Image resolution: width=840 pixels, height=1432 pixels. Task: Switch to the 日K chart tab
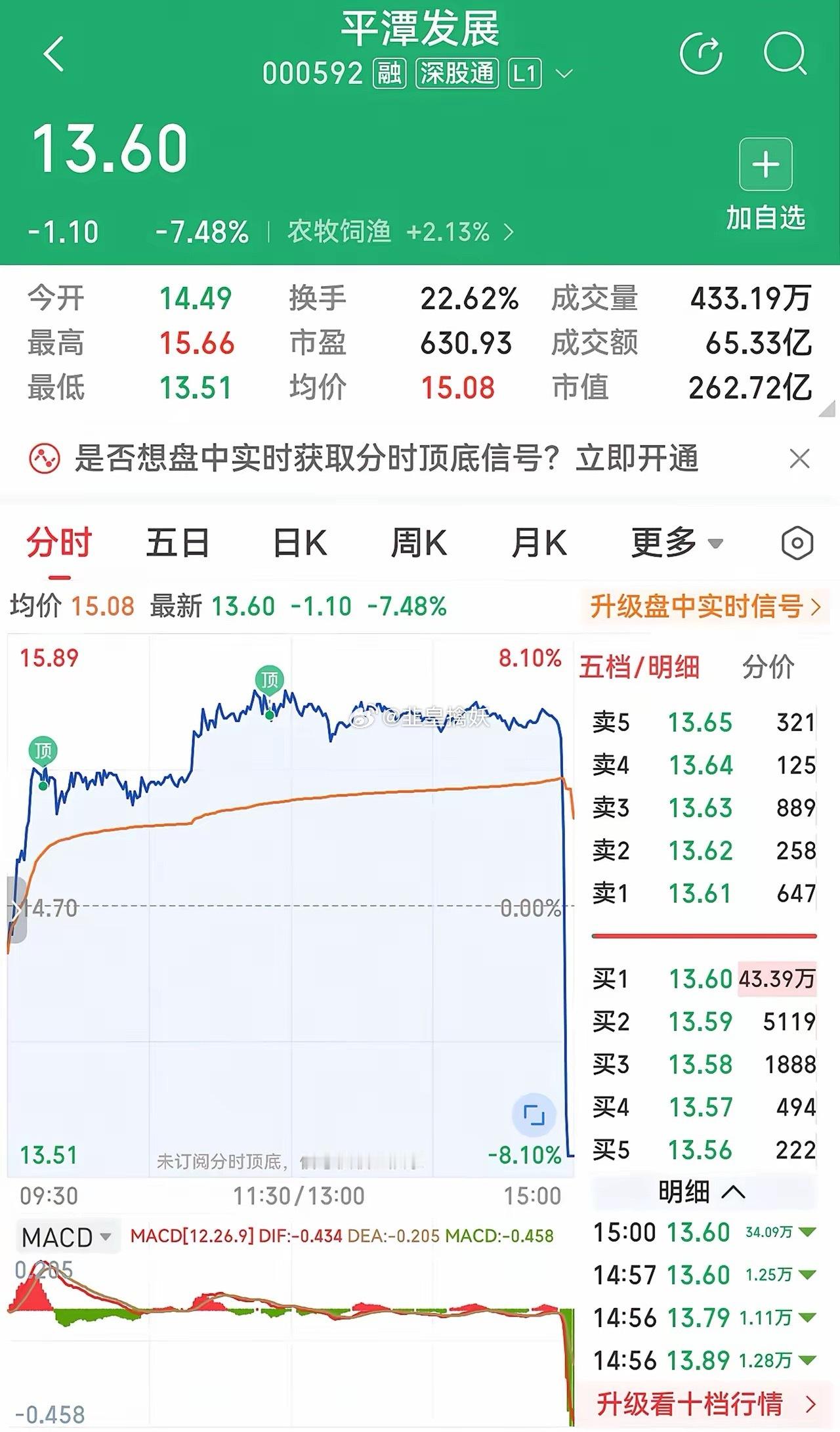(299, 543)
